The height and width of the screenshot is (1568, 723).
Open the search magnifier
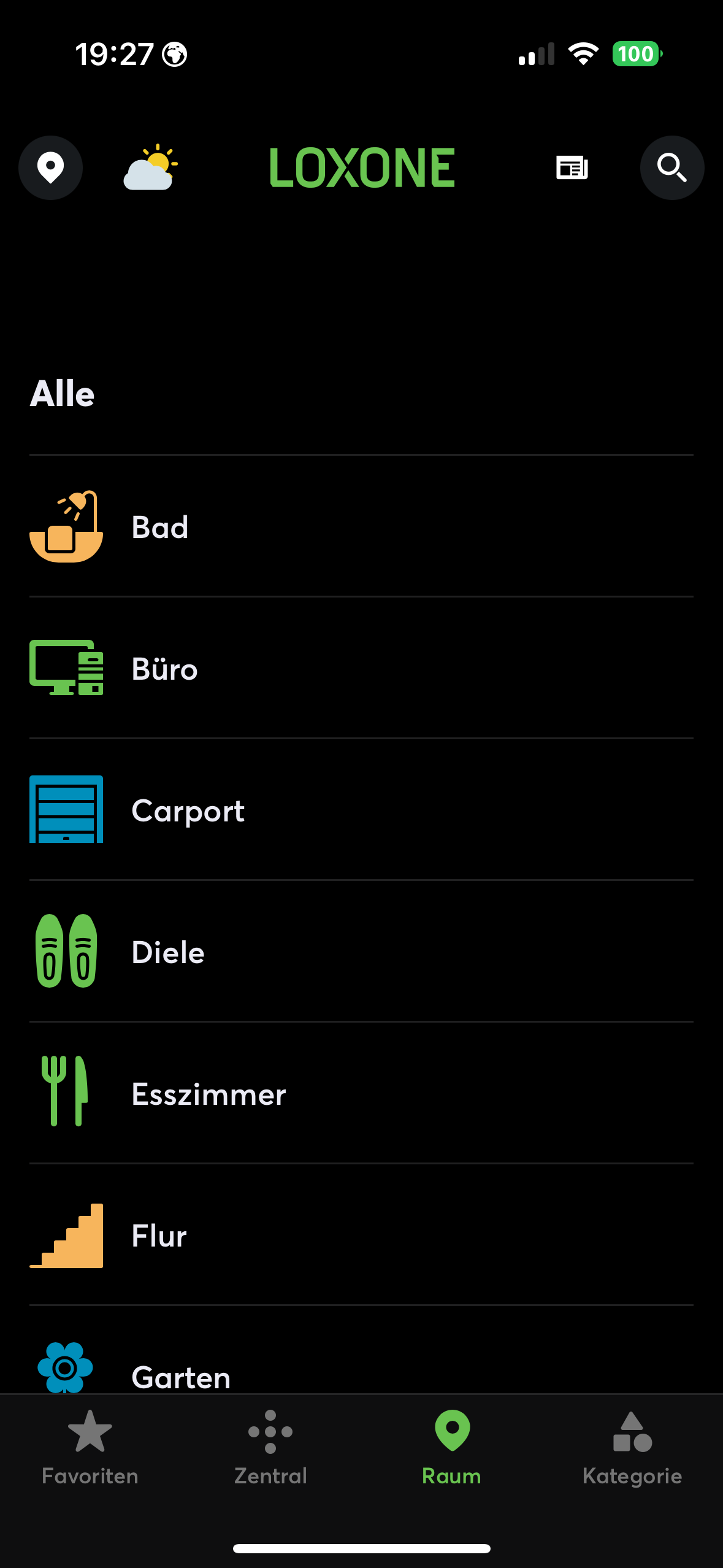(x=671, y=167)
